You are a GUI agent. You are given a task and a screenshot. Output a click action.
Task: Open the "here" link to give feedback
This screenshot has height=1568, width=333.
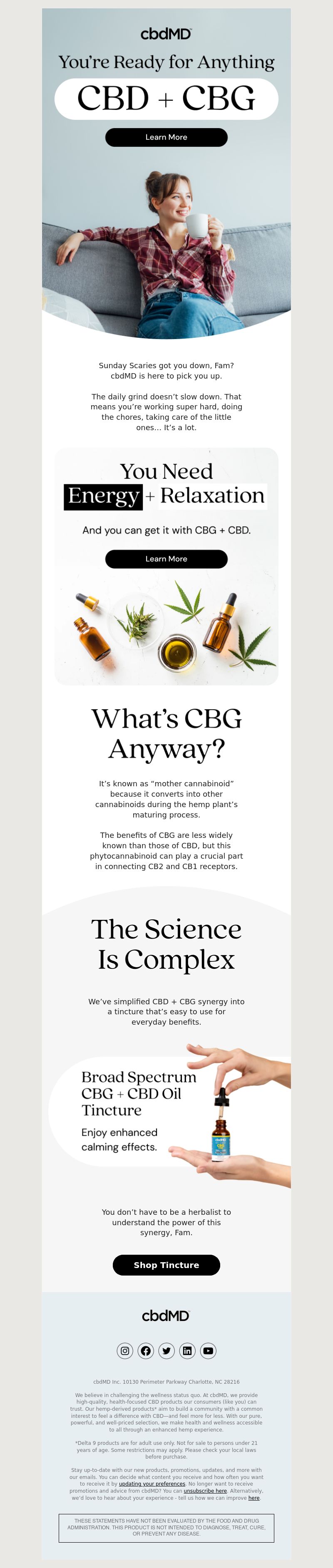(254, 1497)
